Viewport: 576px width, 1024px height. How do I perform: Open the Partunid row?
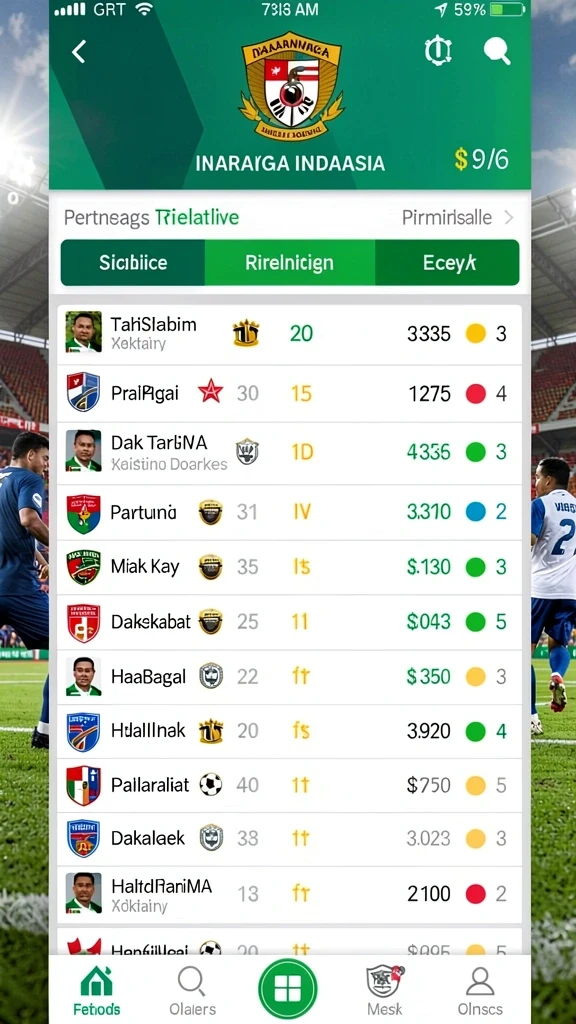tap(289, 512)
